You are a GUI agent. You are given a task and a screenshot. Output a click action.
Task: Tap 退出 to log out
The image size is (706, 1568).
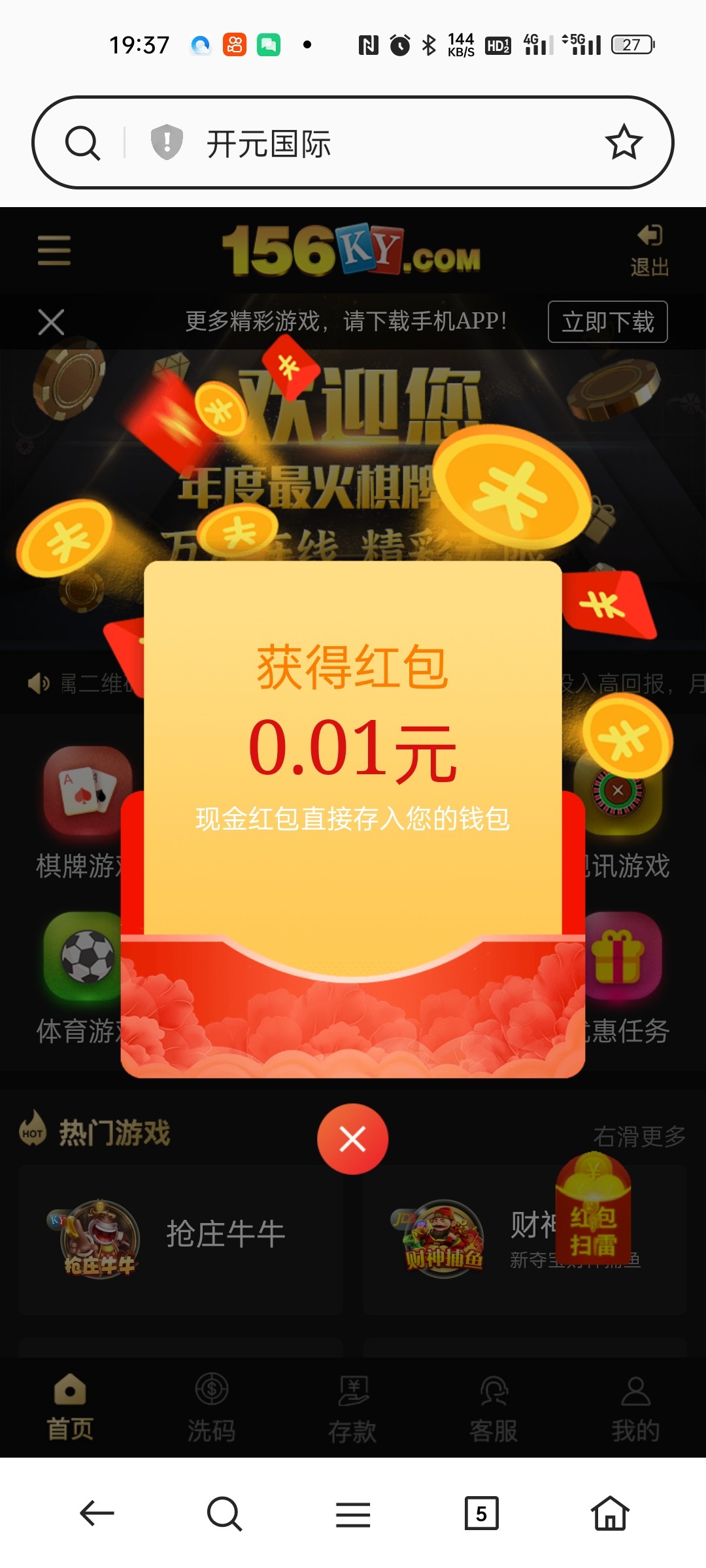[x=649, y=251]
